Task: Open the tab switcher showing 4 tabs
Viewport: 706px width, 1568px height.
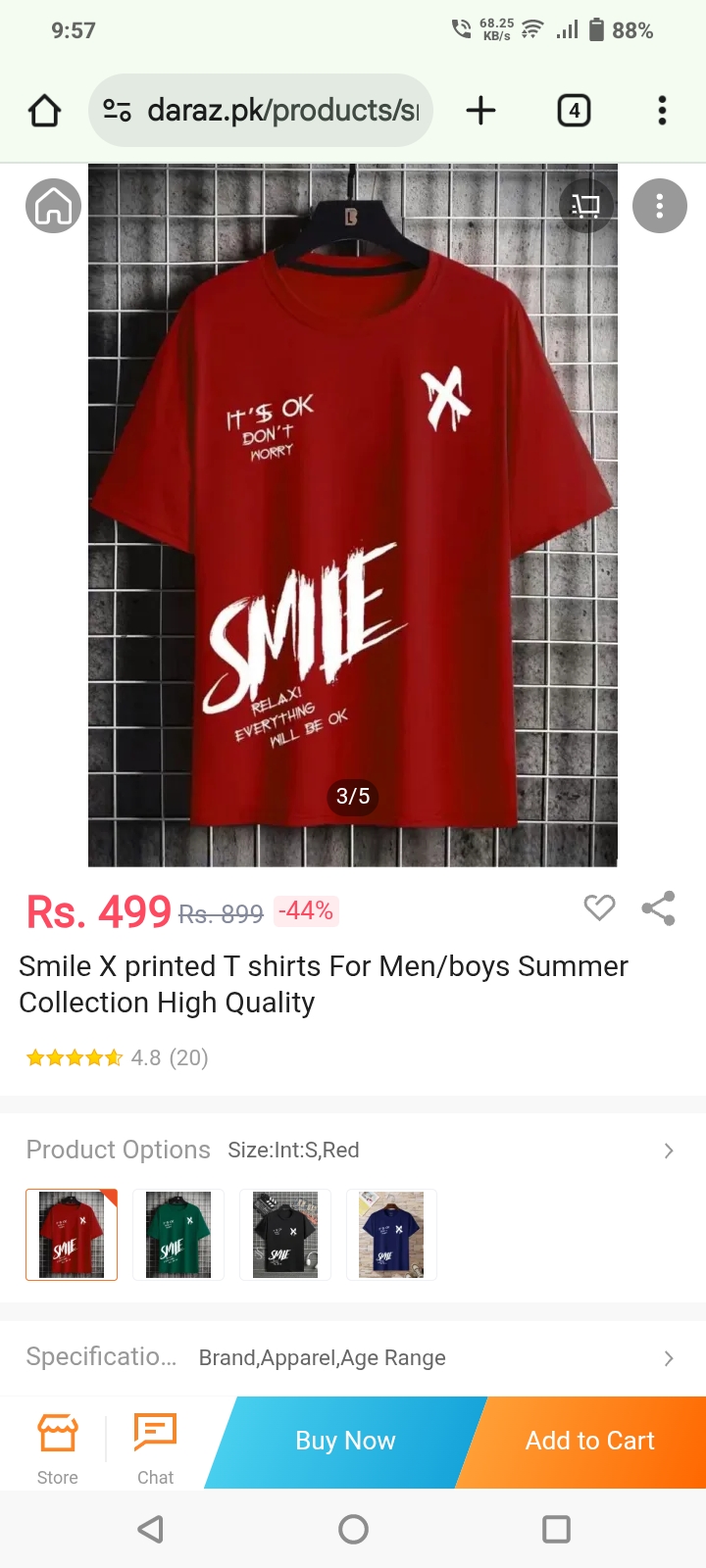Action: pyautogui.click(x=574, y=111)
